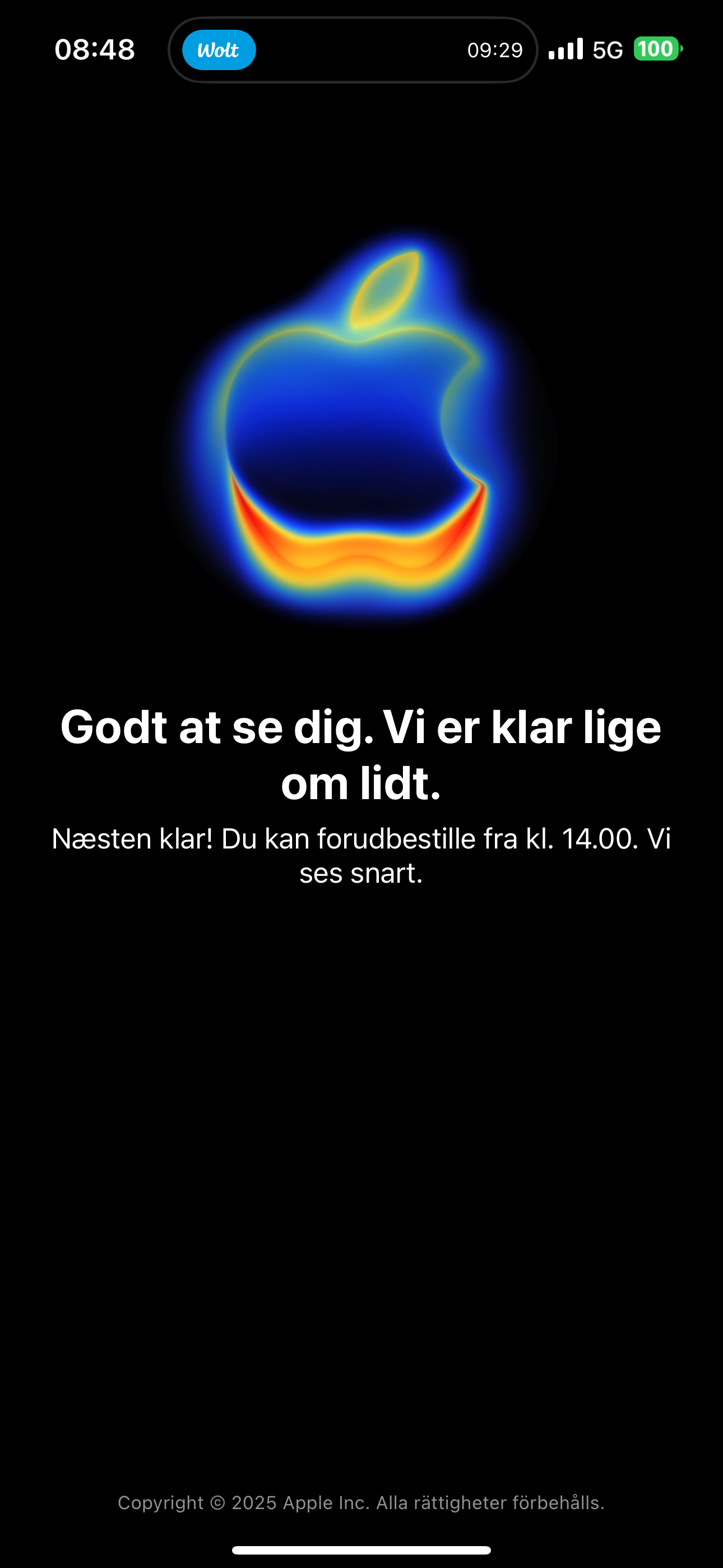This screenshot has height=1568, width=723.
Task: Open the Wolt live activity pill
Action: [219, 50]
